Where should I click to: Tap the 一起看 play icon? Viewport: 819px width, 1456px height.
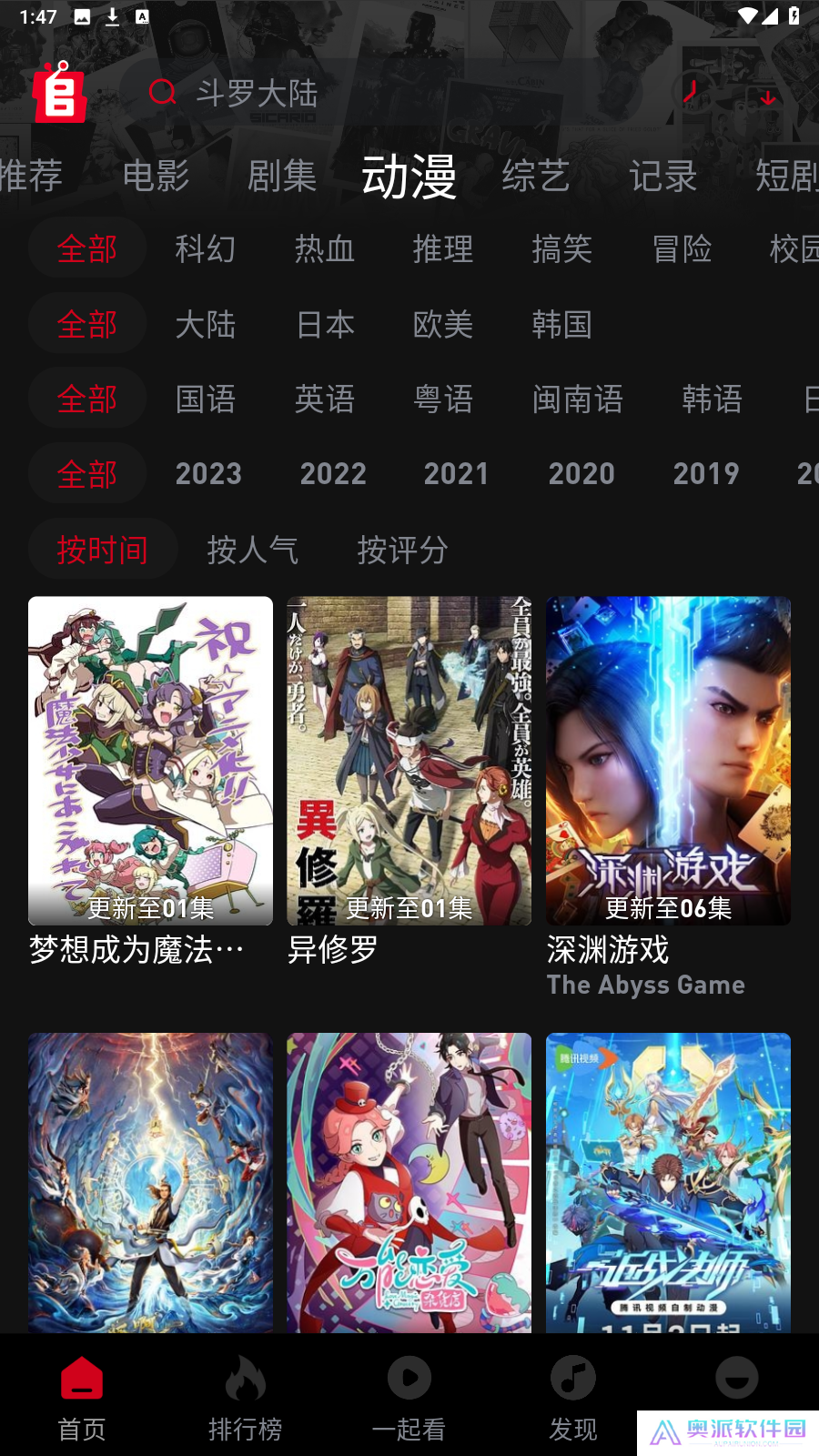tap(409, 1377)
